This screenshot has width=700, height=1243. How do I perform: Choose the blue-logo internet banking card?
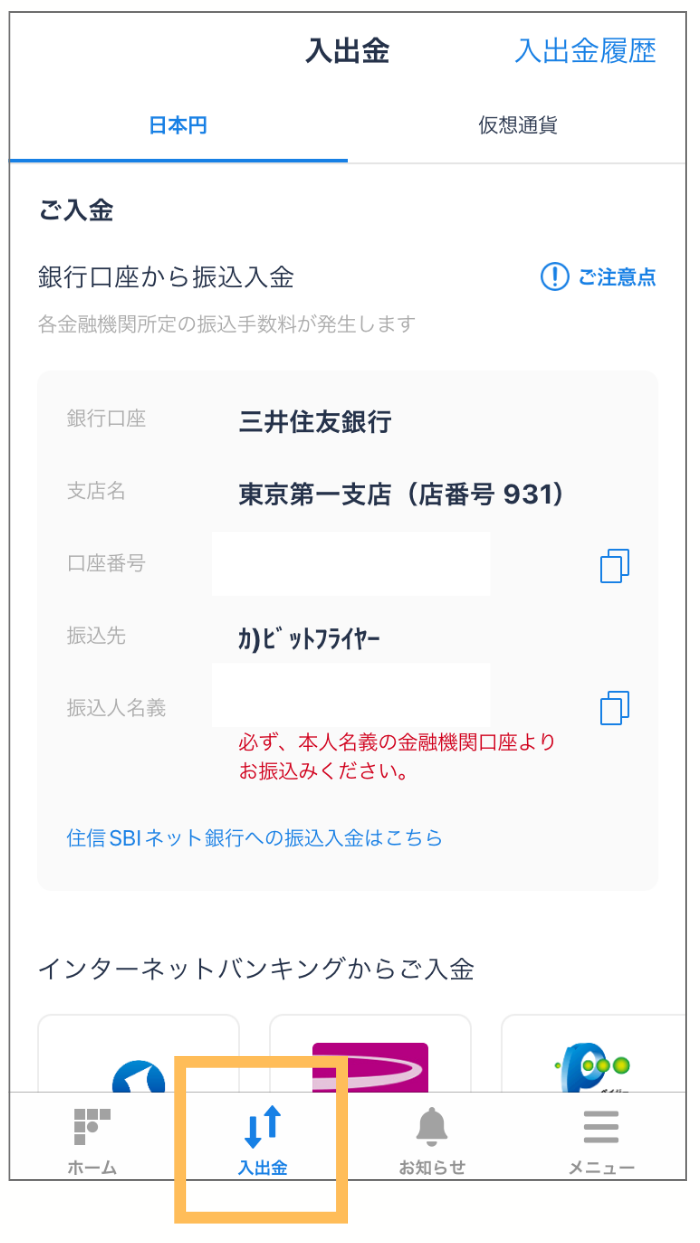pyautogui.click(x=138, y=1054)
